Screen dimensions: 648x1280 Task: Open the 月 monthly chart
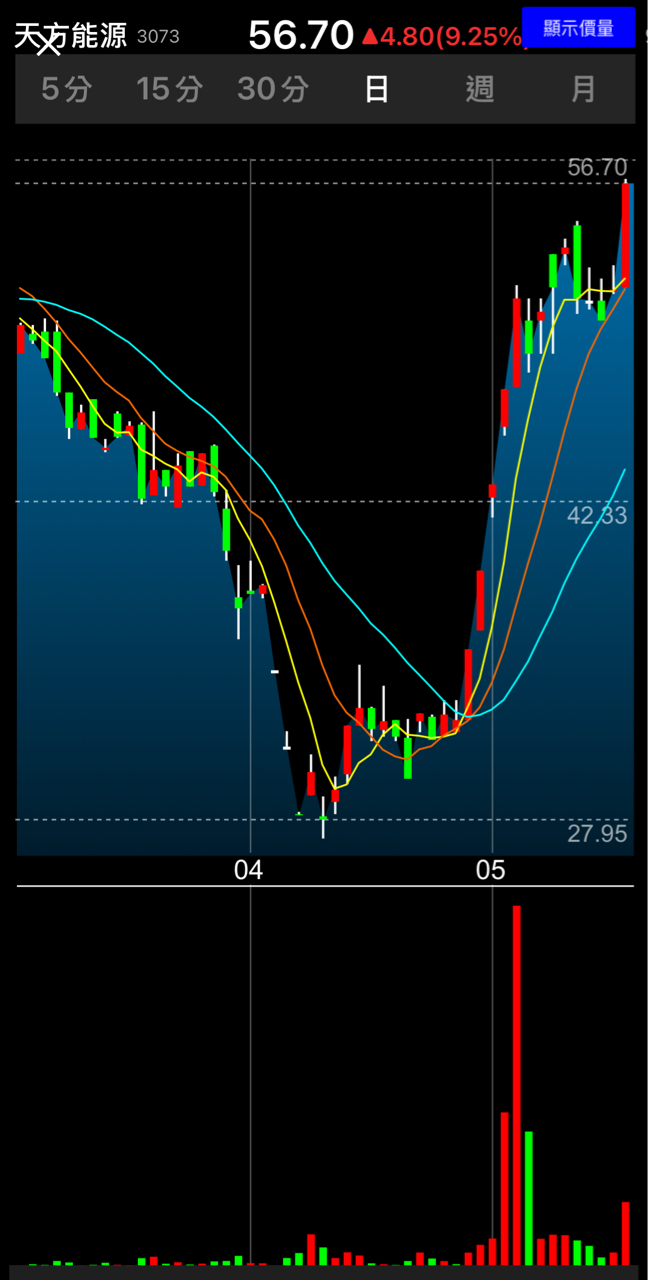pyautogui.click(x=583, y=89)
